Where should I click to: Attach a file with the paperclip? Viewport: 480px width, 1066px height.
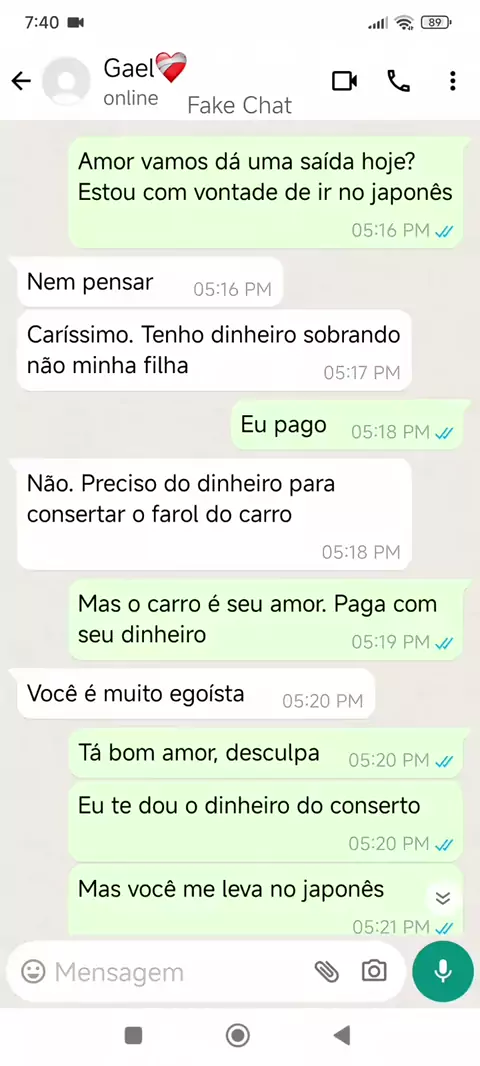[x=327, y=972]
